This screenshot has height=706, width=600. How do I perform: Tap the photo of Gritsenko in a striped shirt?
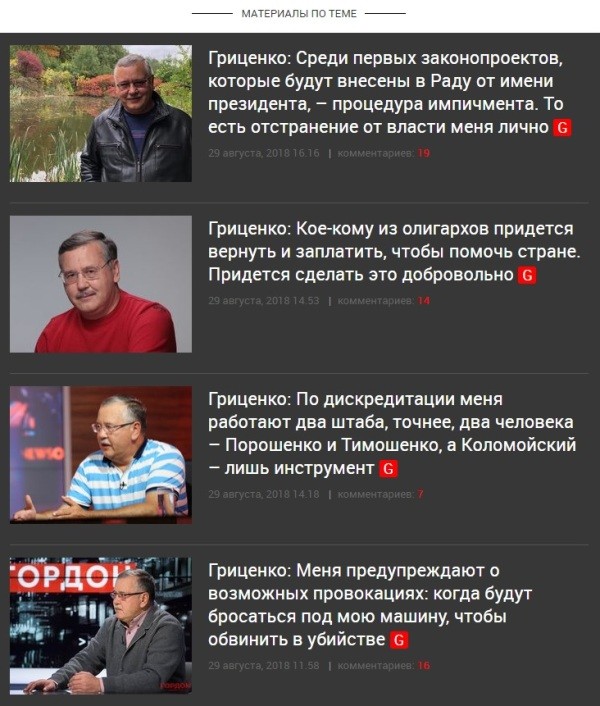pyautogui.click(x=100, y=455)
